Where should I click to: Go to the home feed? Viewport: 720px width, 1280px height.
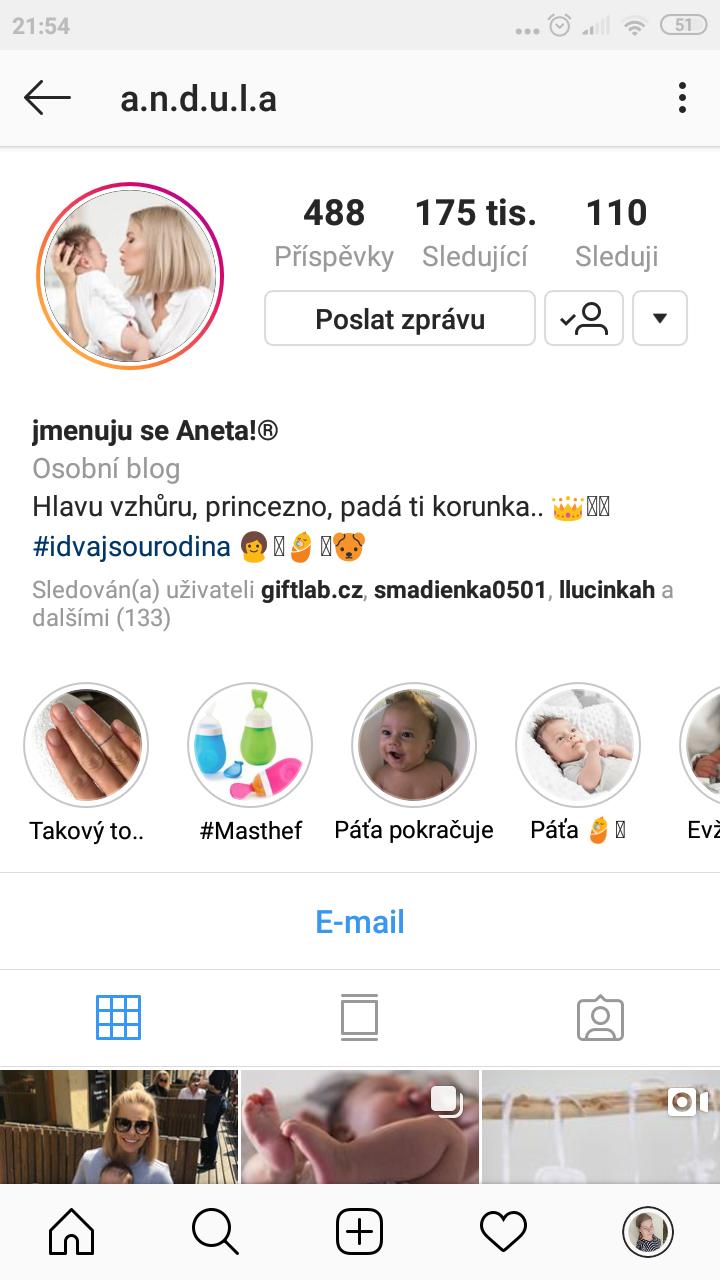[x=72, y=1232]
